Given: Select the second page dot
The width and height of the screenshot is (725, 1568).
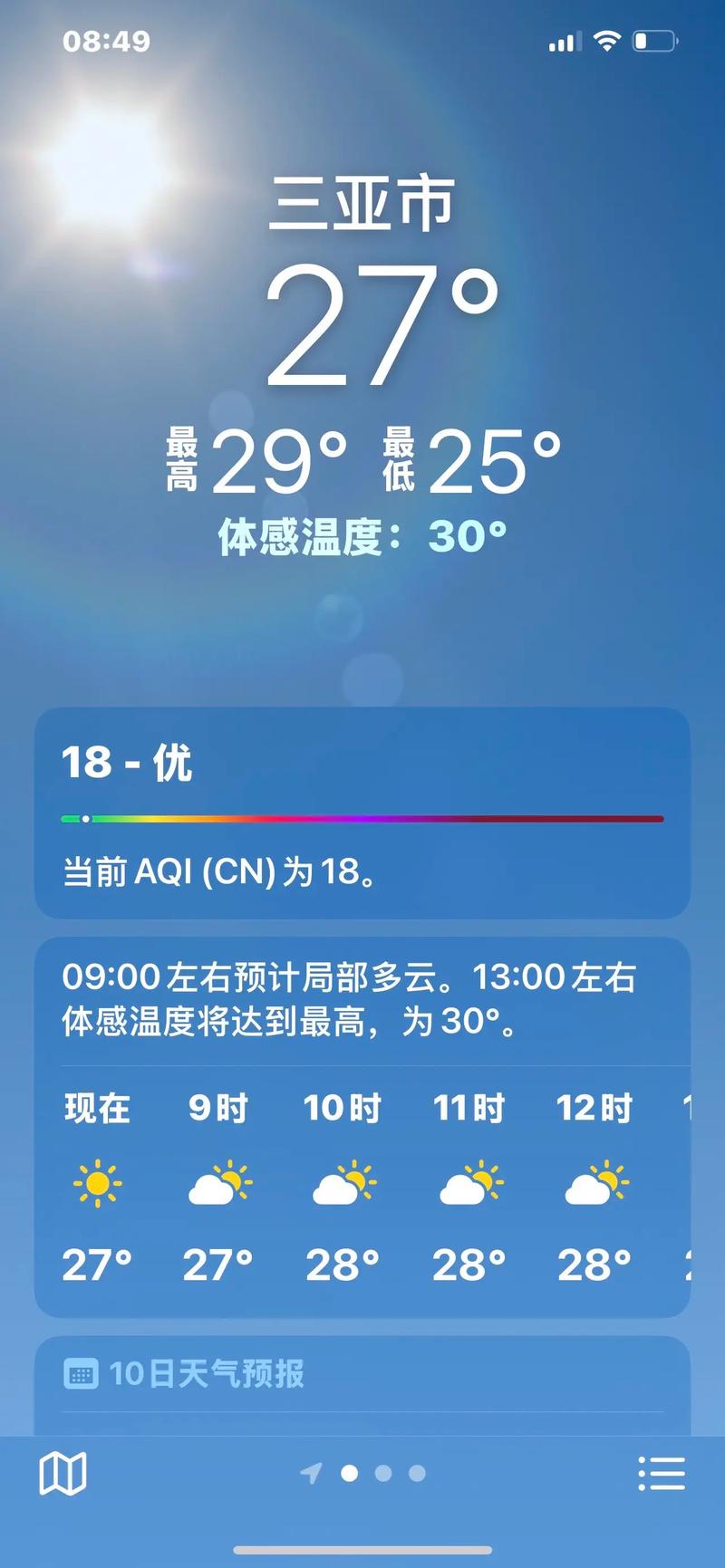Looking at the screenshot, I should (382, 1467).
